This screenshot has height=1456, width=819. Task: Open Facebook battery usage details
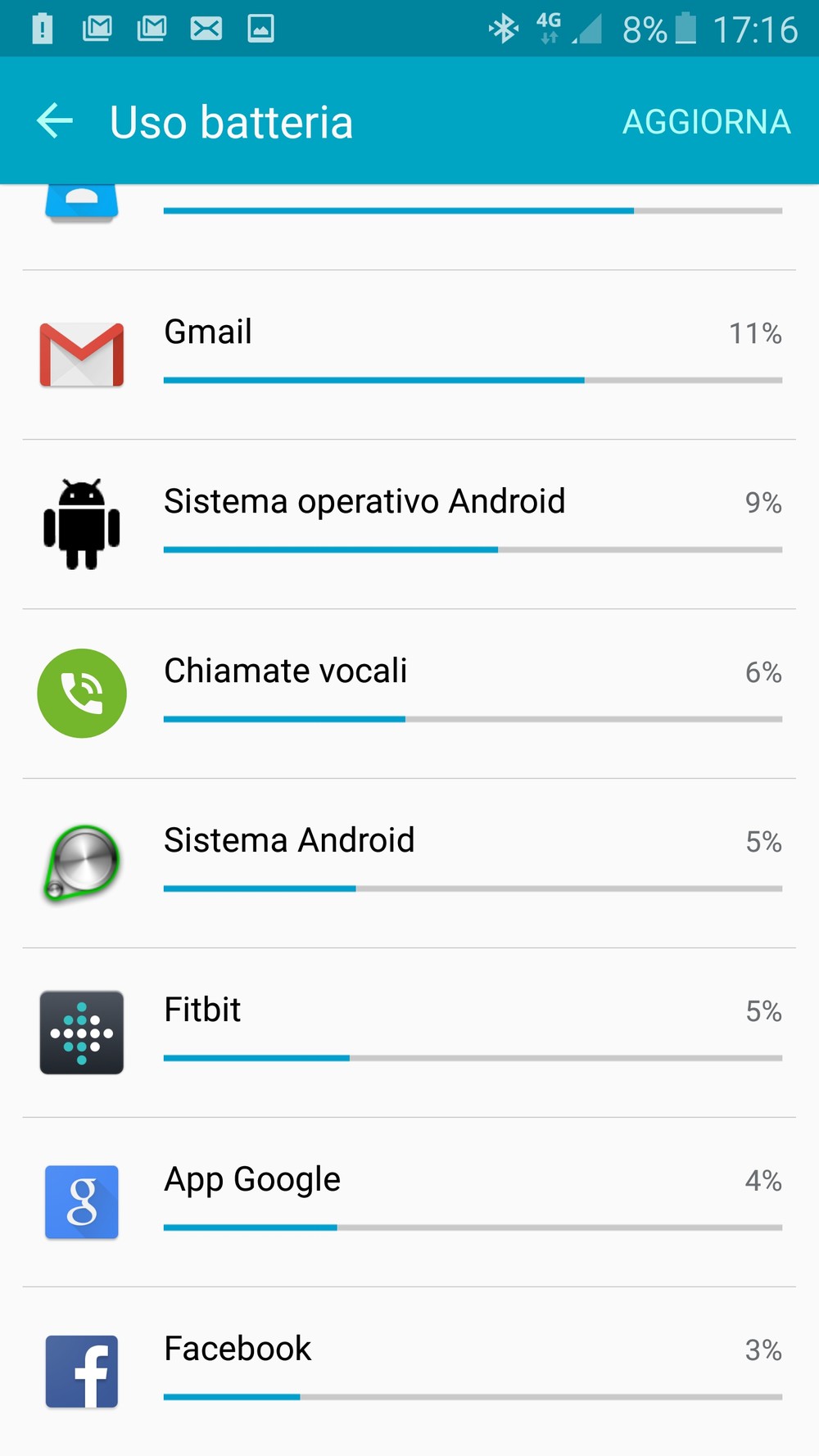[x=409, y=1372]
